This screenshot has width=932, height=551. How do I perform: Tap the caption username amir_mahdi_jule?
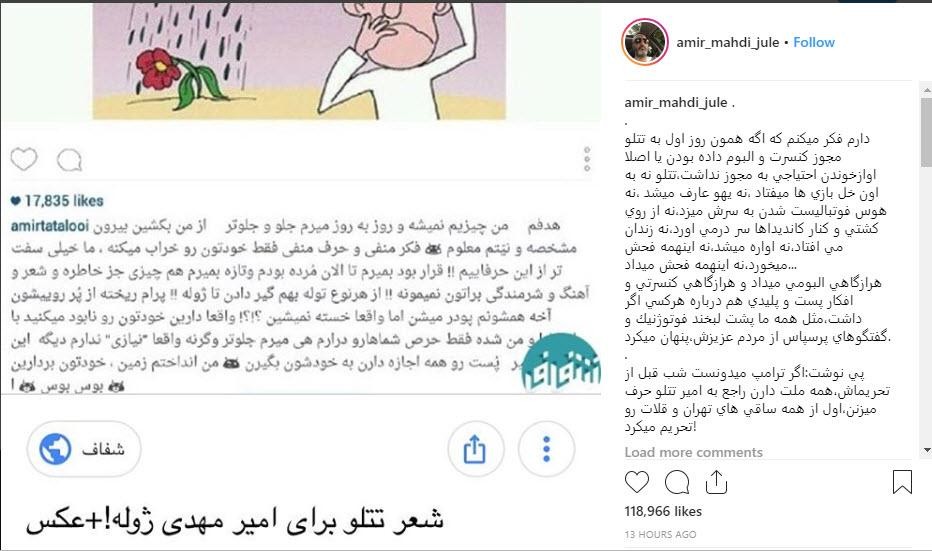674,102
